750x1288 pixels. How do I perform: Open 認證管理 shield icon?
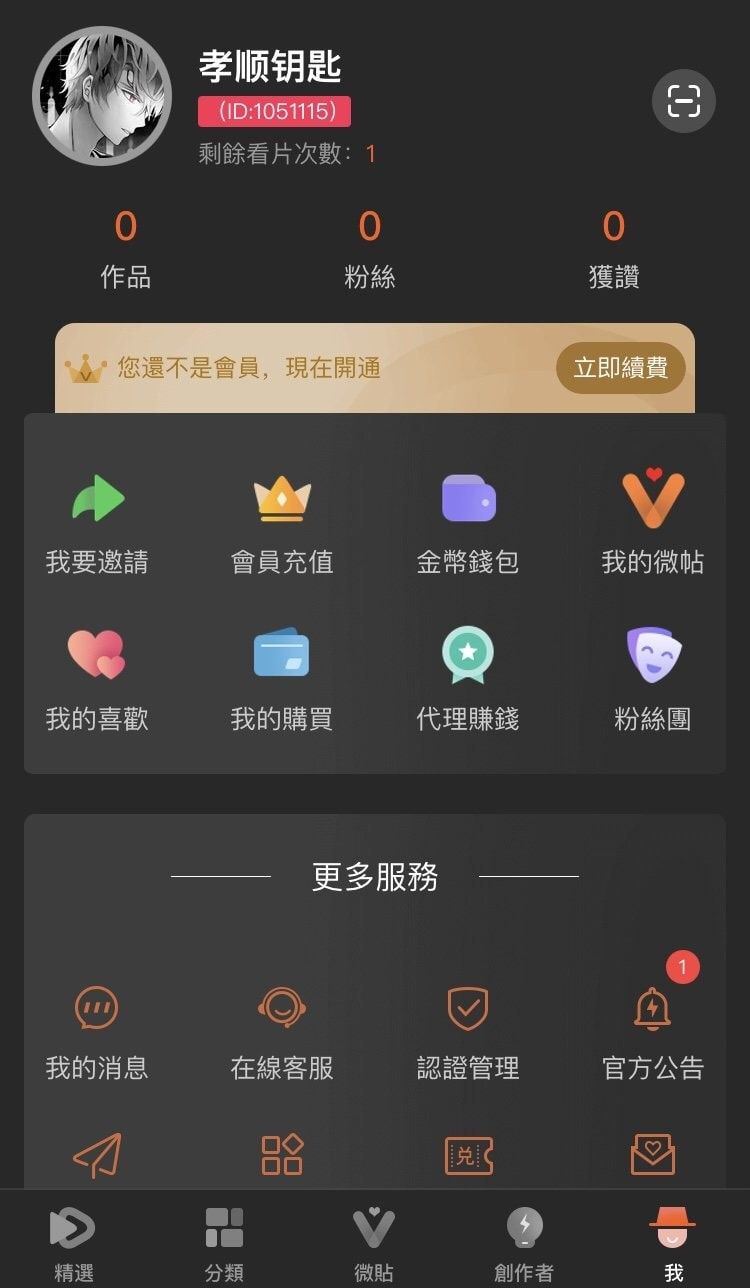coord(468,1008)
